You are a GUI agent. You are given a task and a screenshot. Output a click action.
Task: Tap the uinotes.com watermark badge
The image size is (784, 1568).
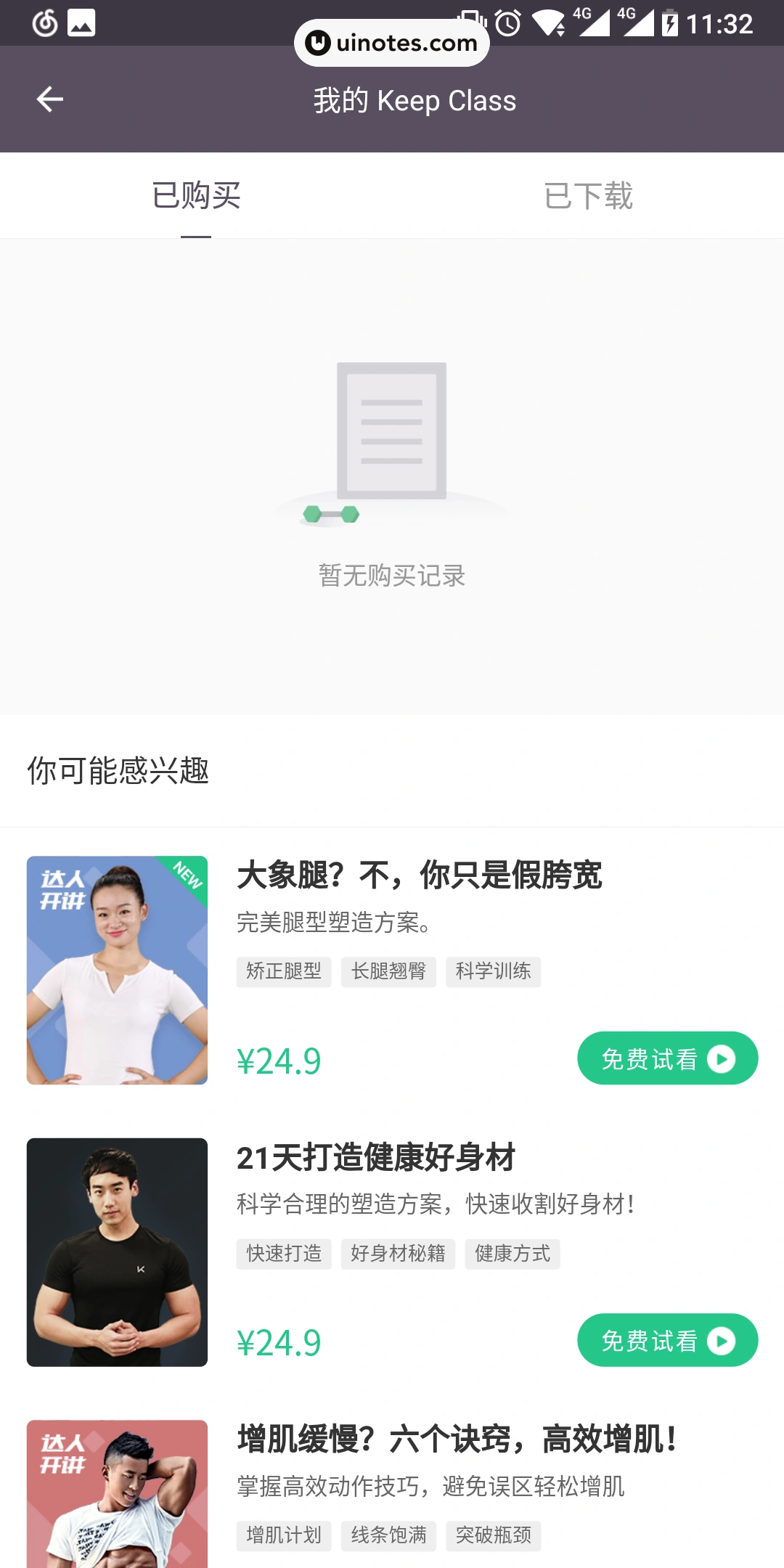[392, 41]
